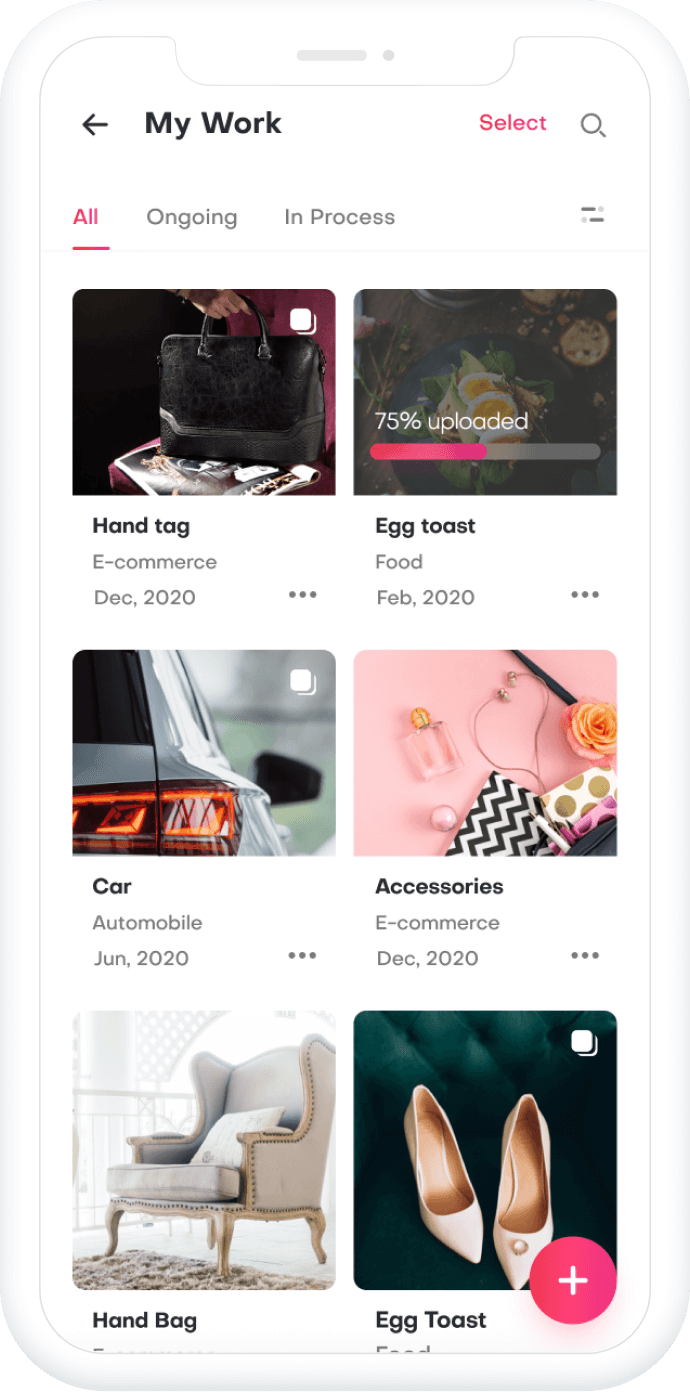The width and height of the screenshot is (690, 1392).
Task: Tap the Select button
Action: pyautogui.click(x=512, y=123)
